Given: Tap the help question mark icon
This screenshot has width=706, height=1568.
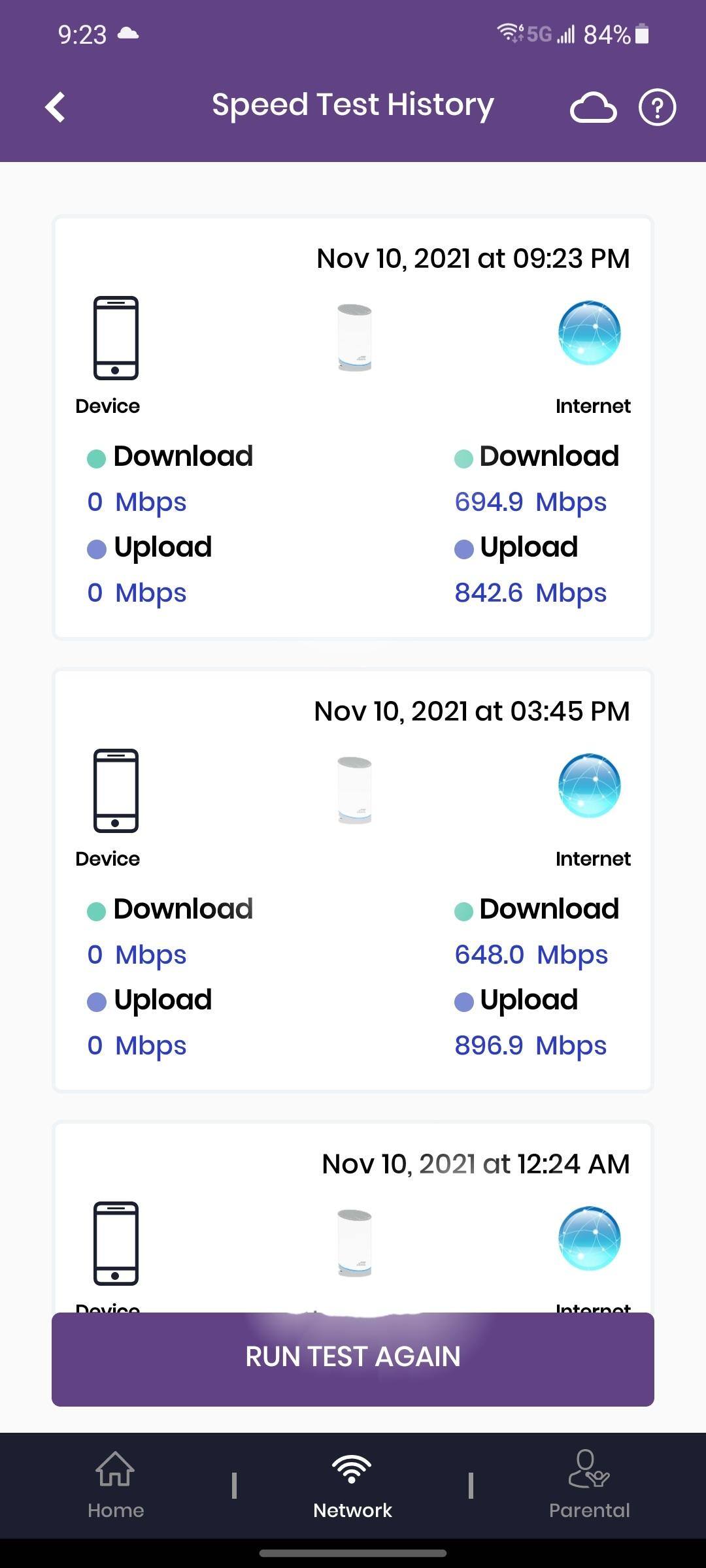Looking at the screenshot, I should (x=656, y=108).
